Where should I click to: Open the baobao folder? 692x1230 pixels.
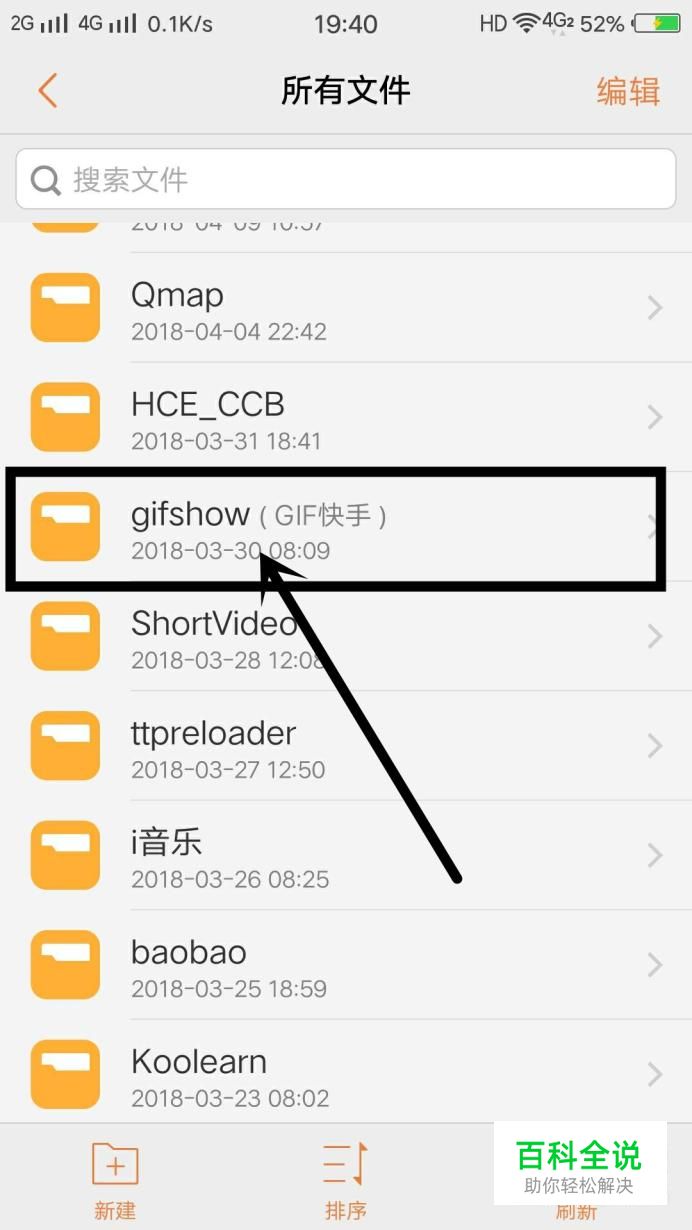pos(346,965)
